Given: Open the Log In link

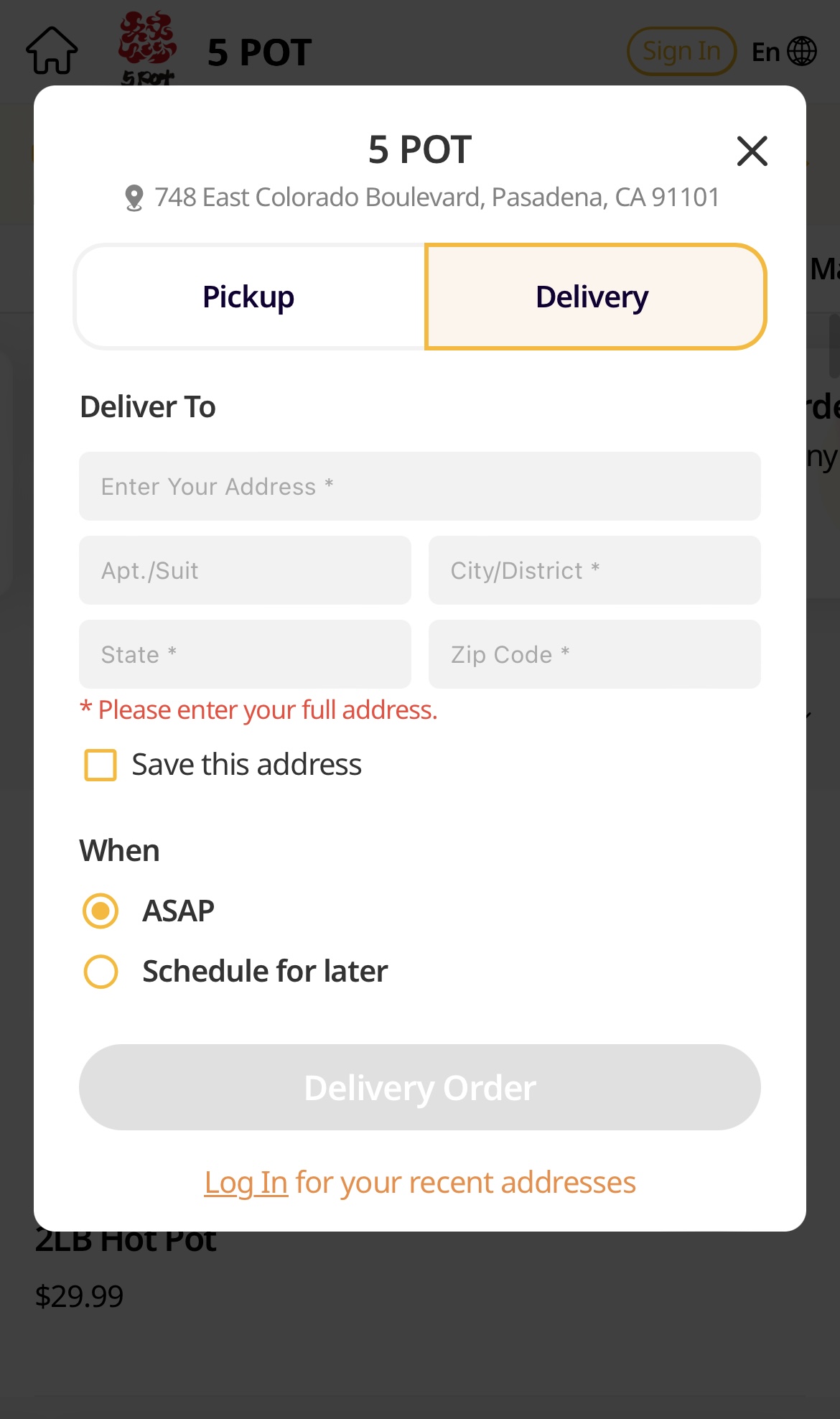Looking at the screenshot, I should click(246, 1183).
